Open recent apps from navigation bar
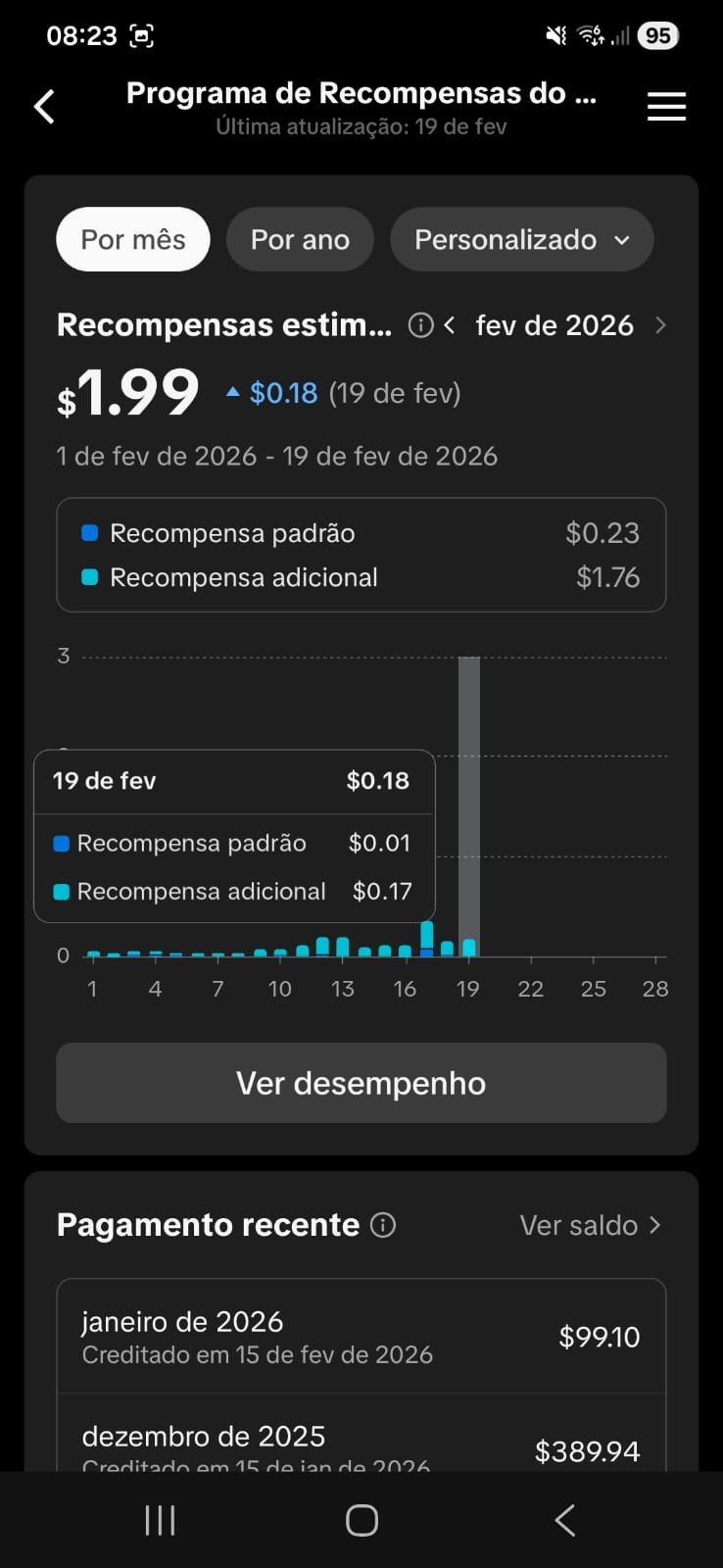This screenshot has width=723, height=1568. click(160, 1520)
